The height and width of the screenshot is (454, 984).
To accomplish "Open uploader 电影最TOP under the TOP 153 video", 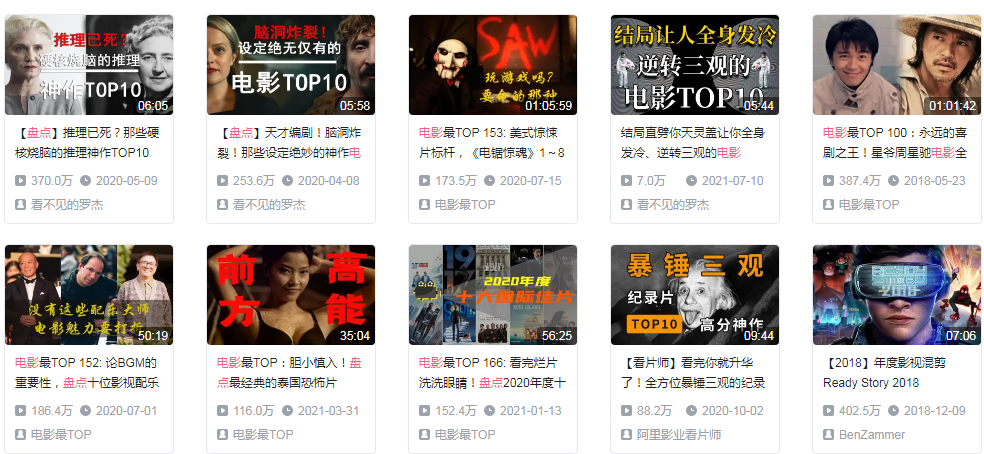I will [465, 205].
